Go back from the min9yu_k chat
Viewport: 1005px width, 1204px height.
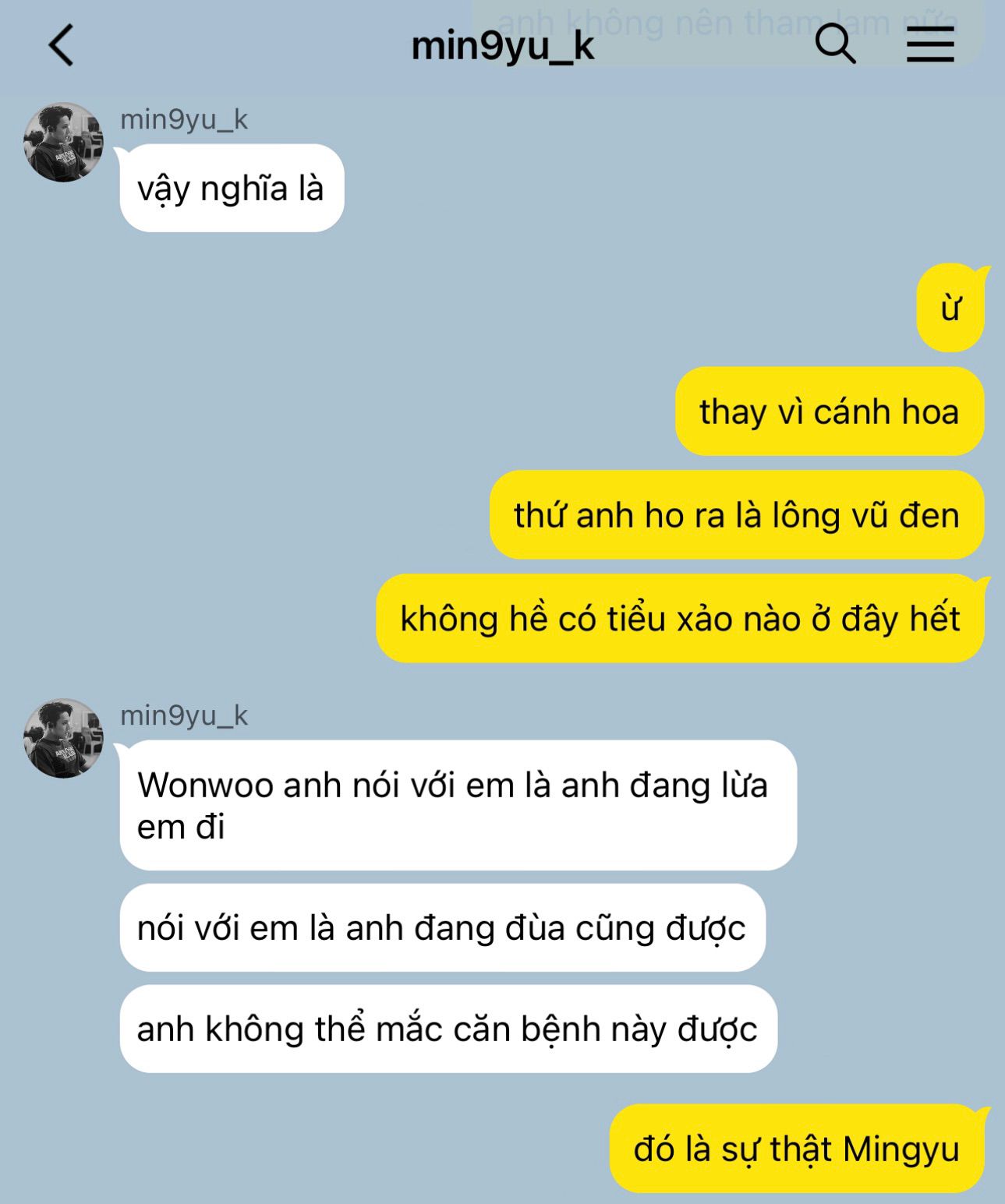[x=61, y=45]
